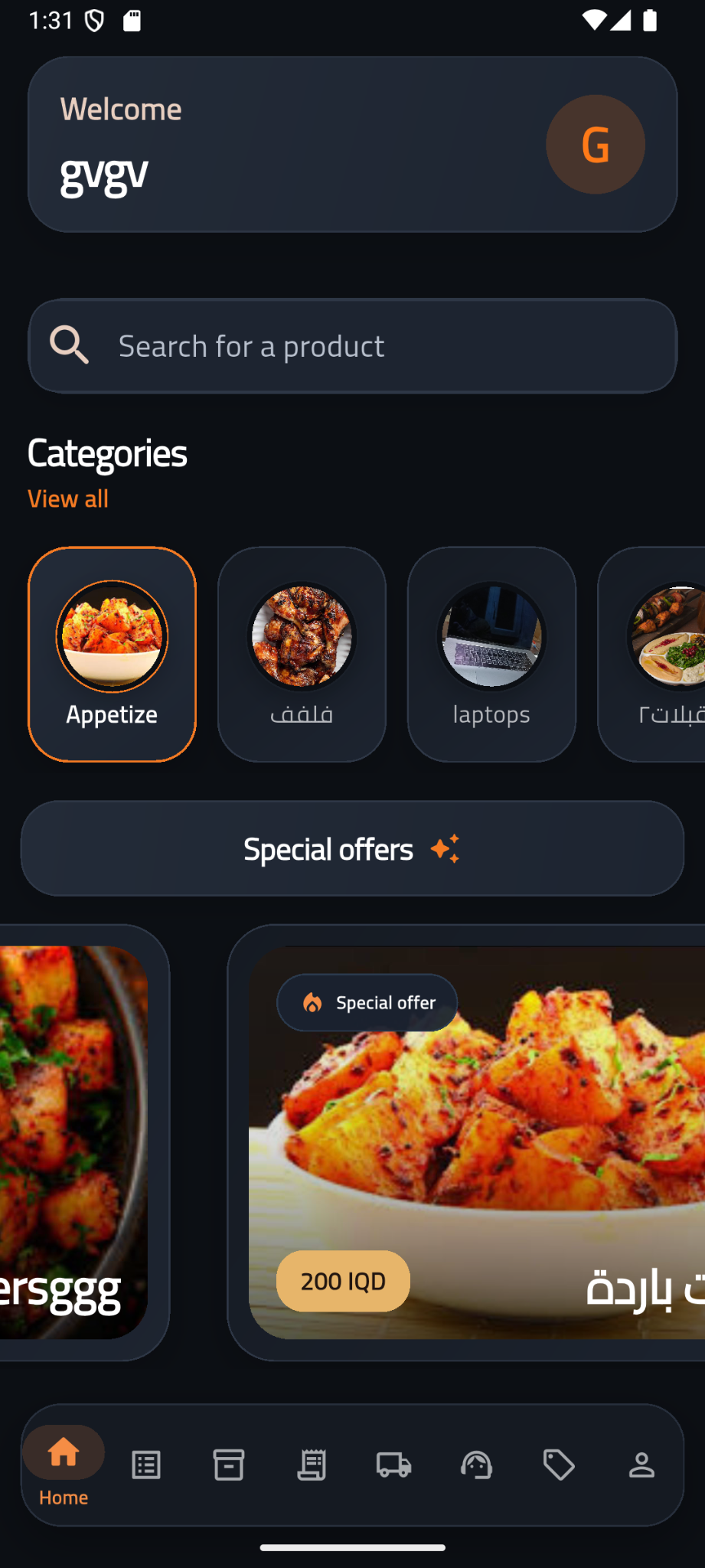Screen dimensions: 705x1568
Task: Open the profile using the person icon
Action: 642,1465
